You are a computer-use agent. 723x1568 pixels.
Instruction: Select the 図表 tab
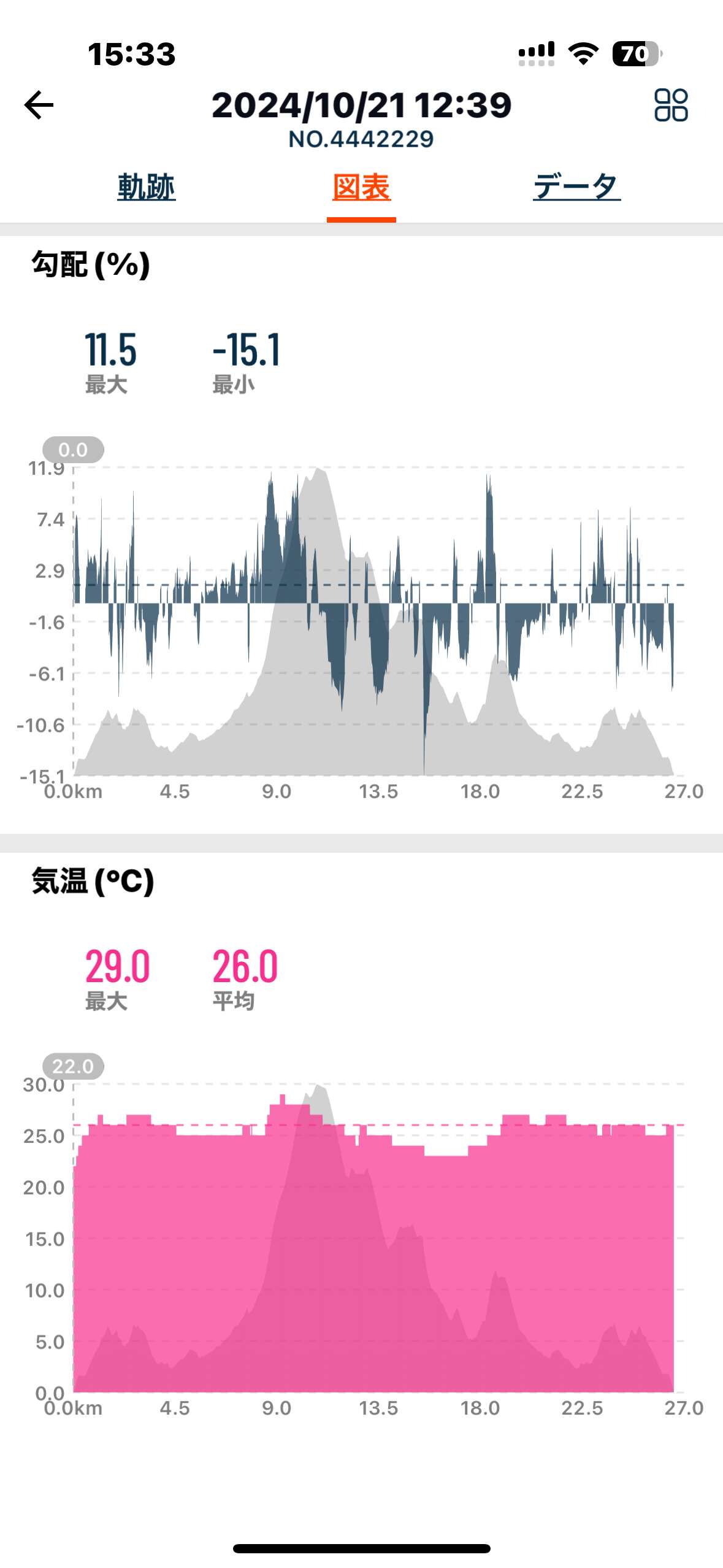(361, 187)
